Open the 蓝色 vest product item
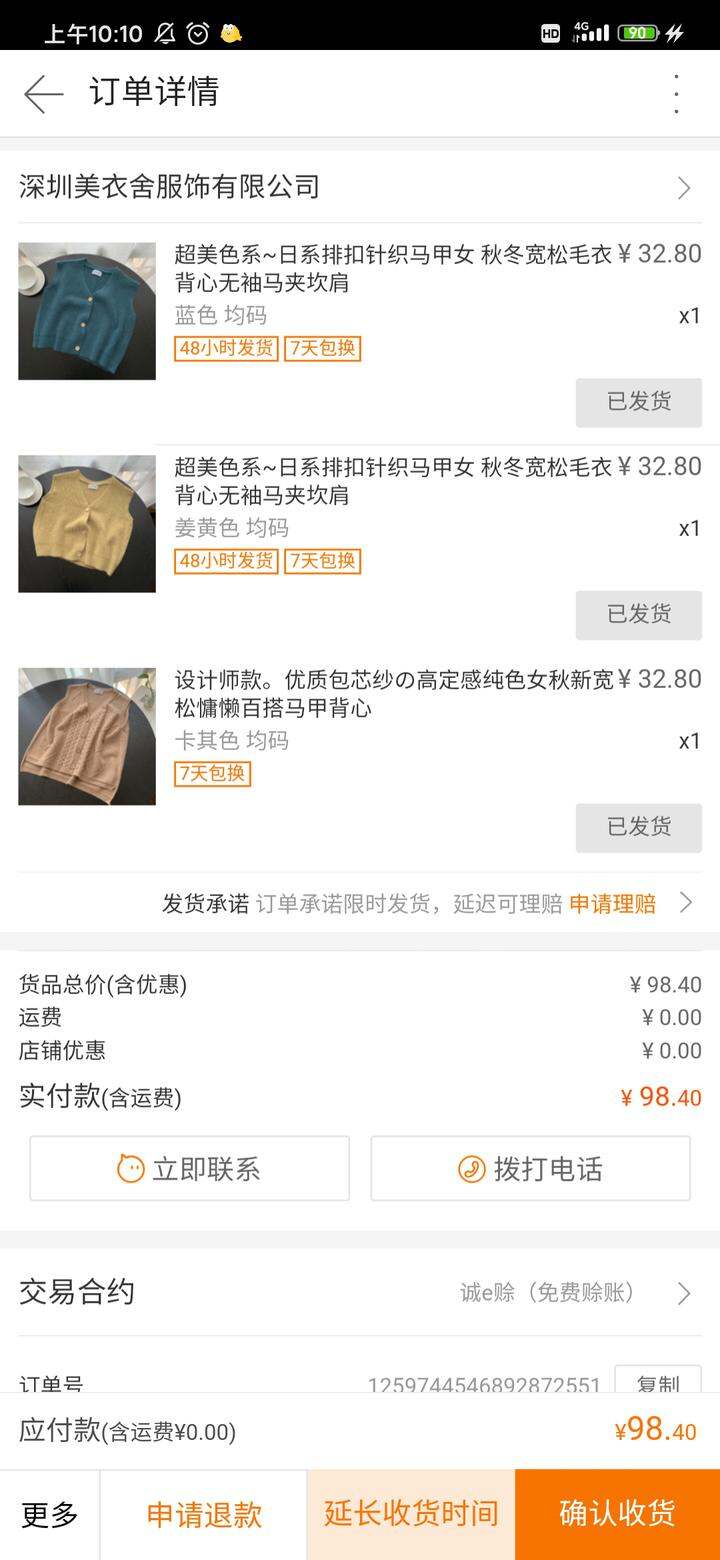720x1560 pixels. tap(360, 310)
